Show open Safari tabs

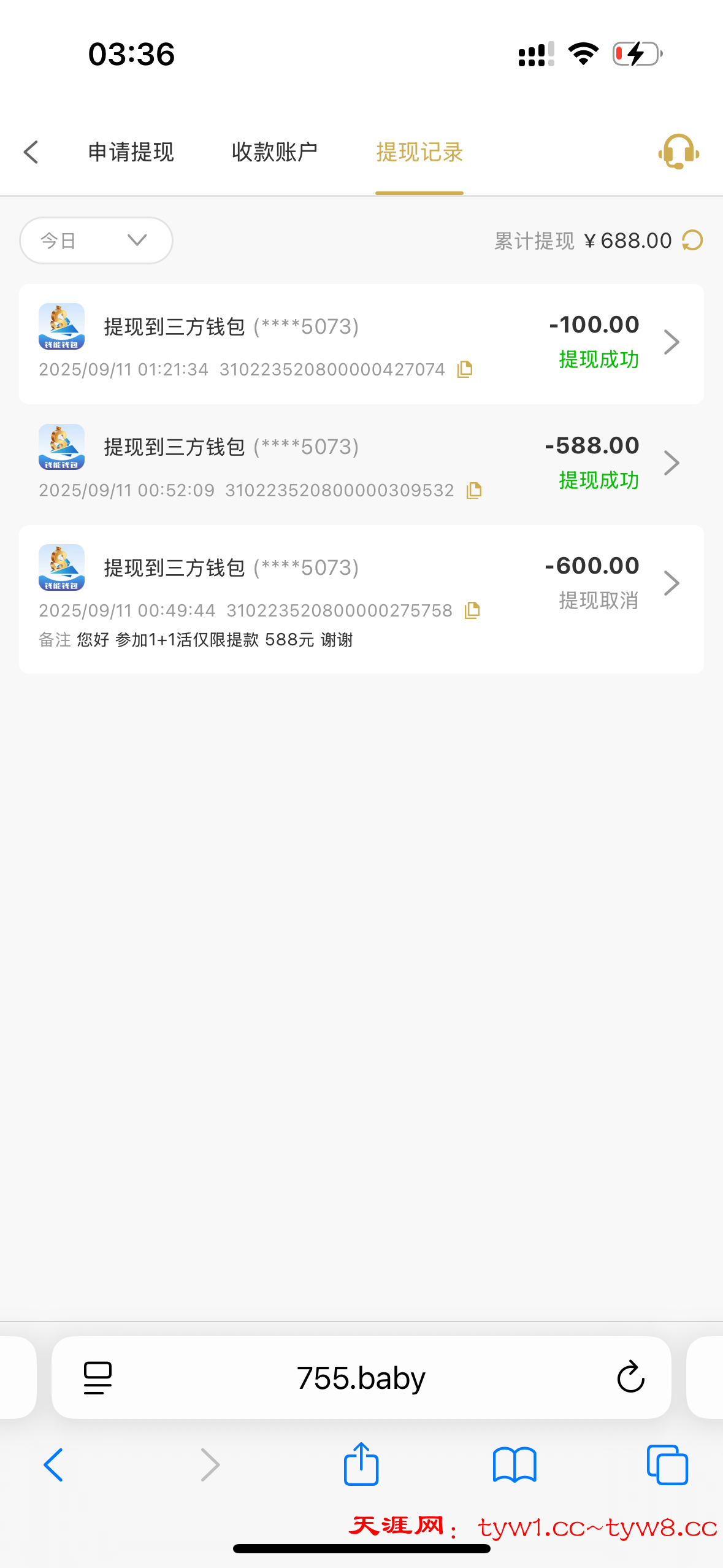click(x=667, y=1465)
